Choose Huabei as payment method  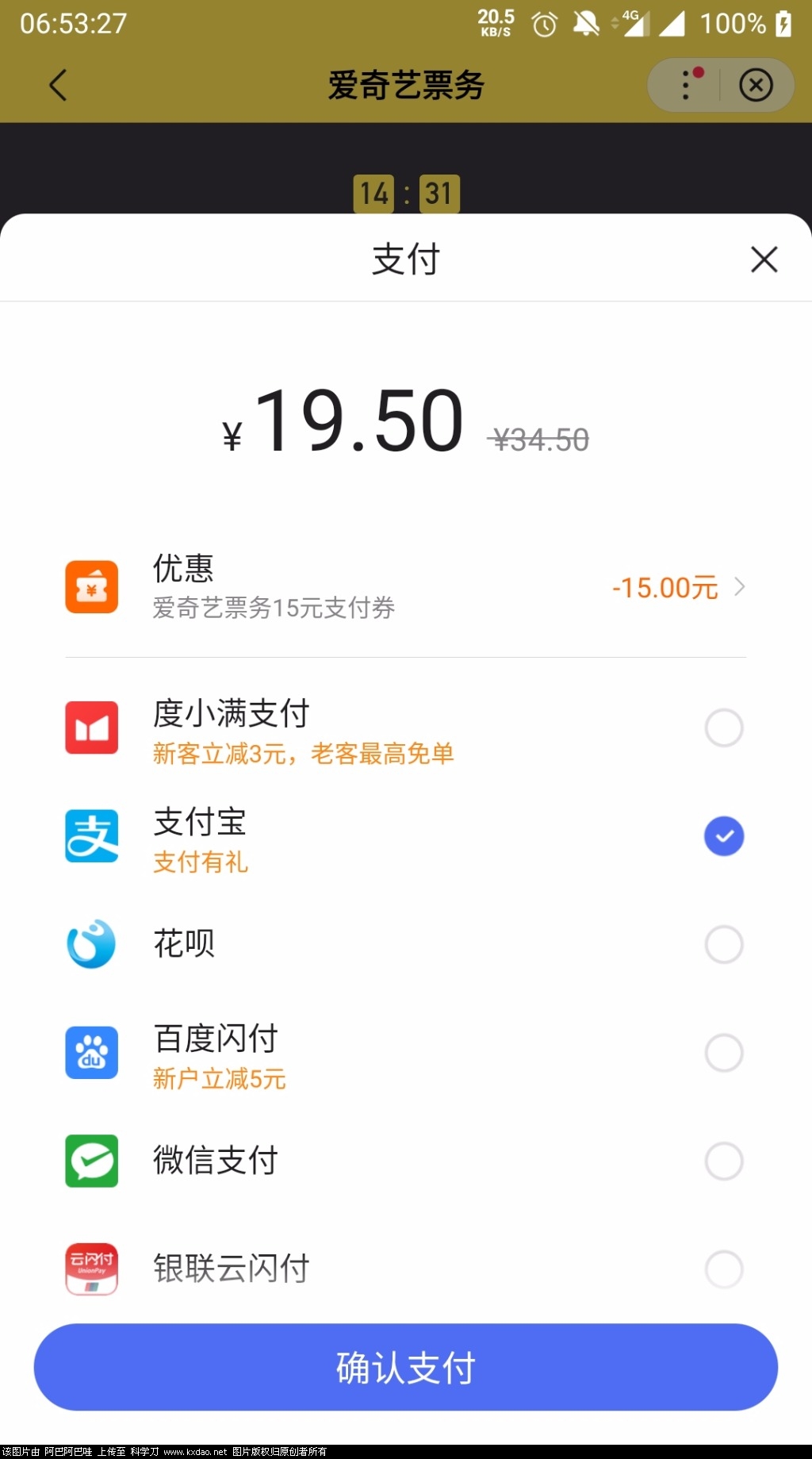(722, 944)
